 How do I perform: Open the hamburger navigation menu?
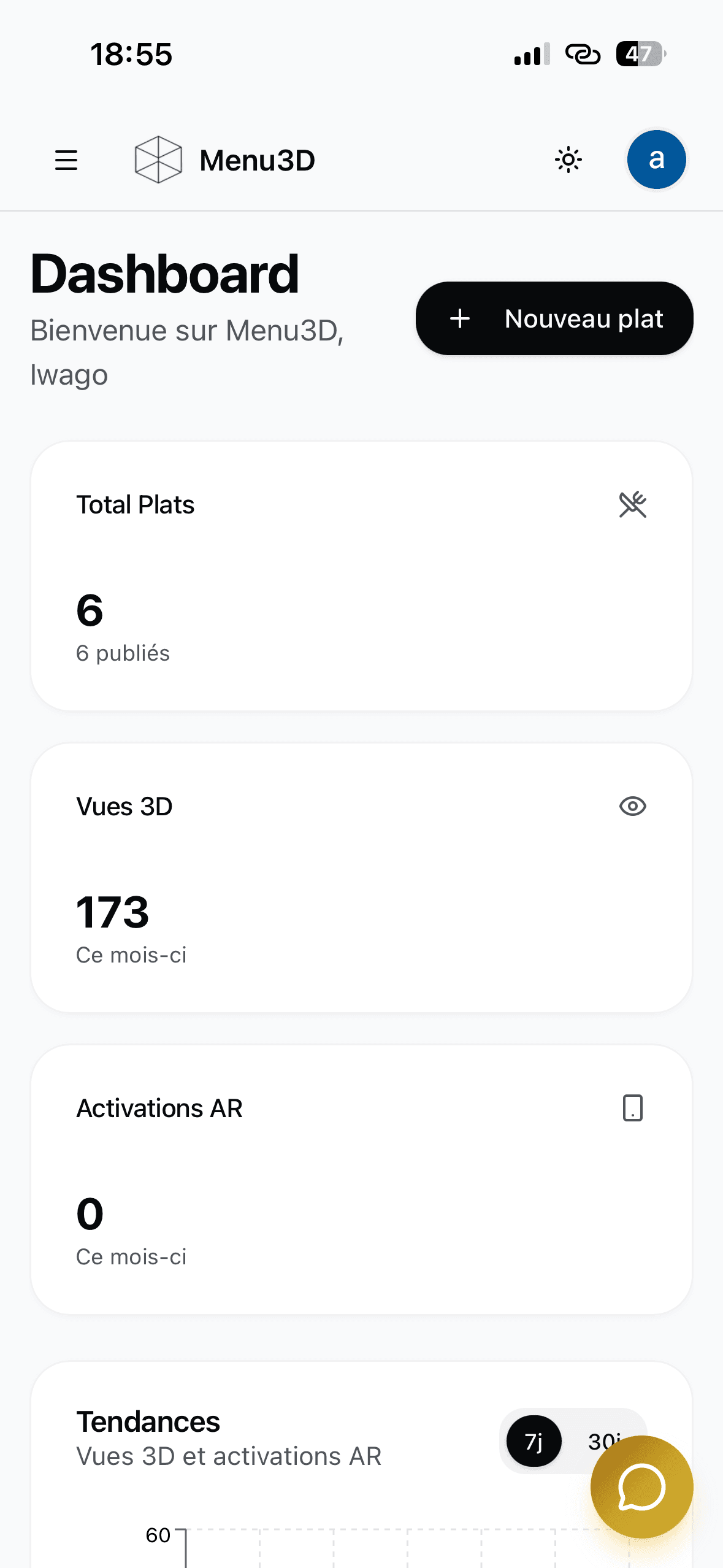click(66, 159)
